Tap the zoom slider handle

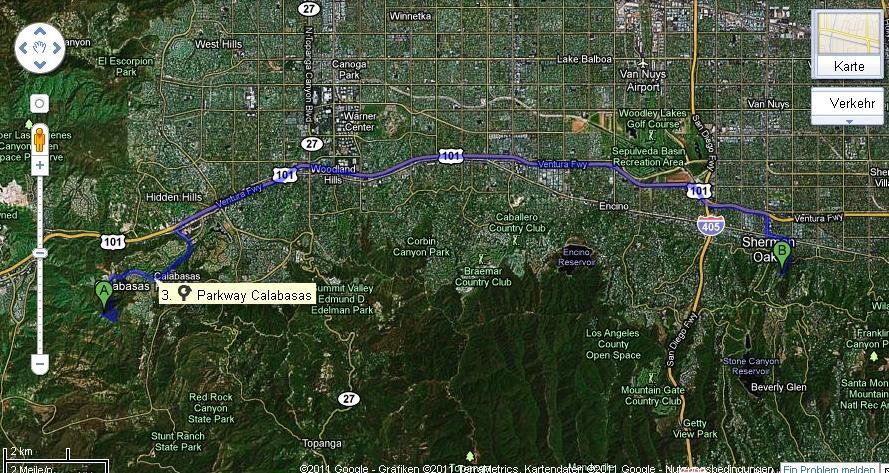coord(40,253)
